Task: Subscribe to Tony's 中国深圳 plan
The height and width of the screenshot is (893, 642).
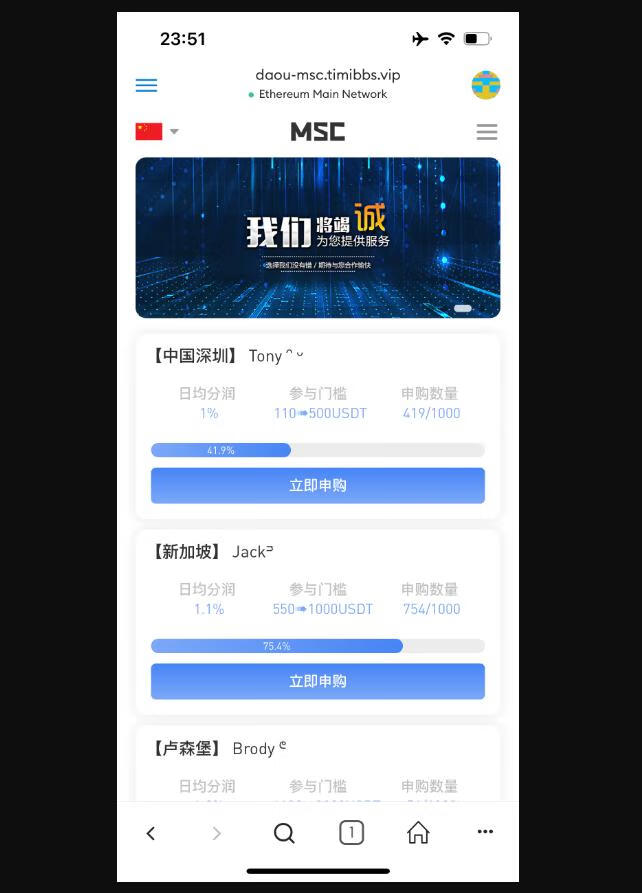Action: 318,485
